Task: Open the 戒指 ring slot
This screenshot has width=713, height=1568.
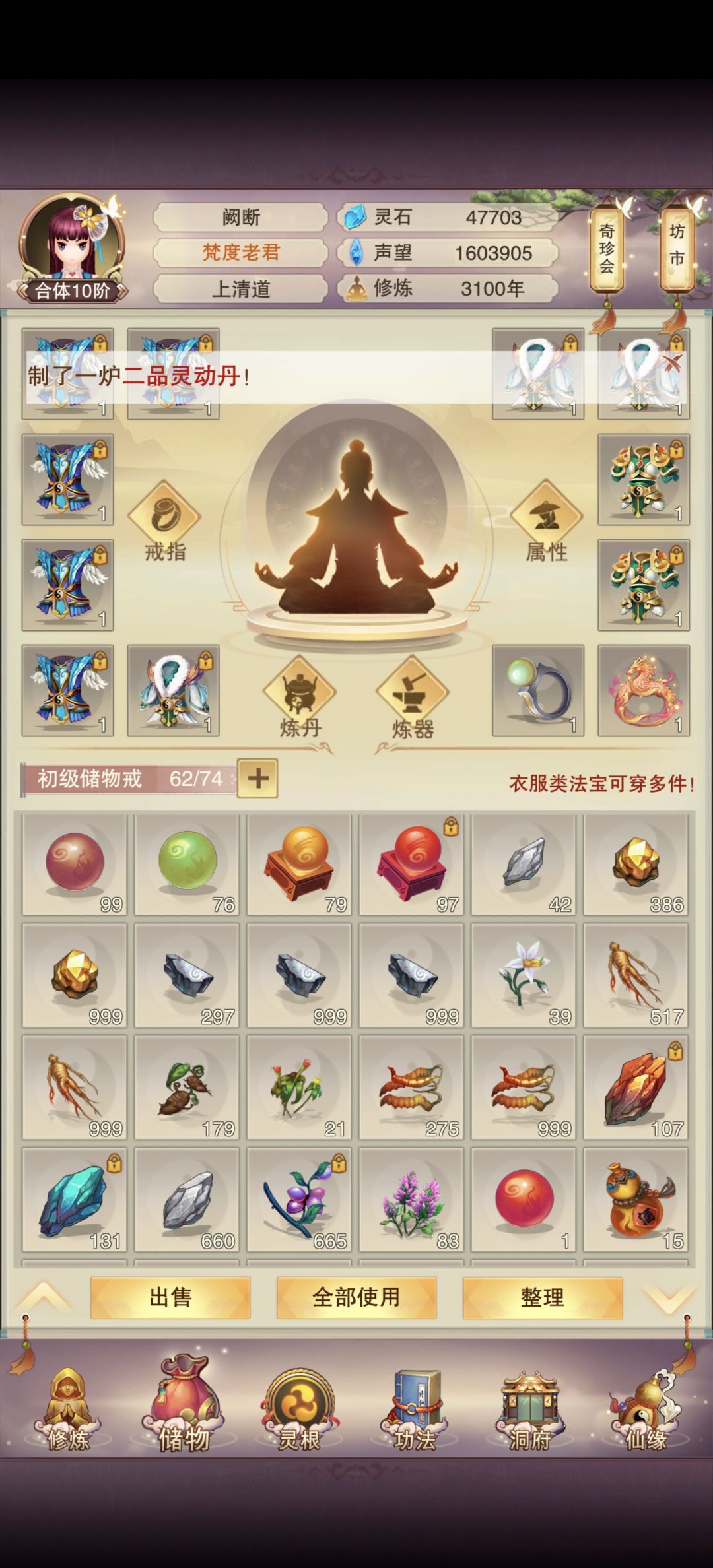Action: coord(166,521)
